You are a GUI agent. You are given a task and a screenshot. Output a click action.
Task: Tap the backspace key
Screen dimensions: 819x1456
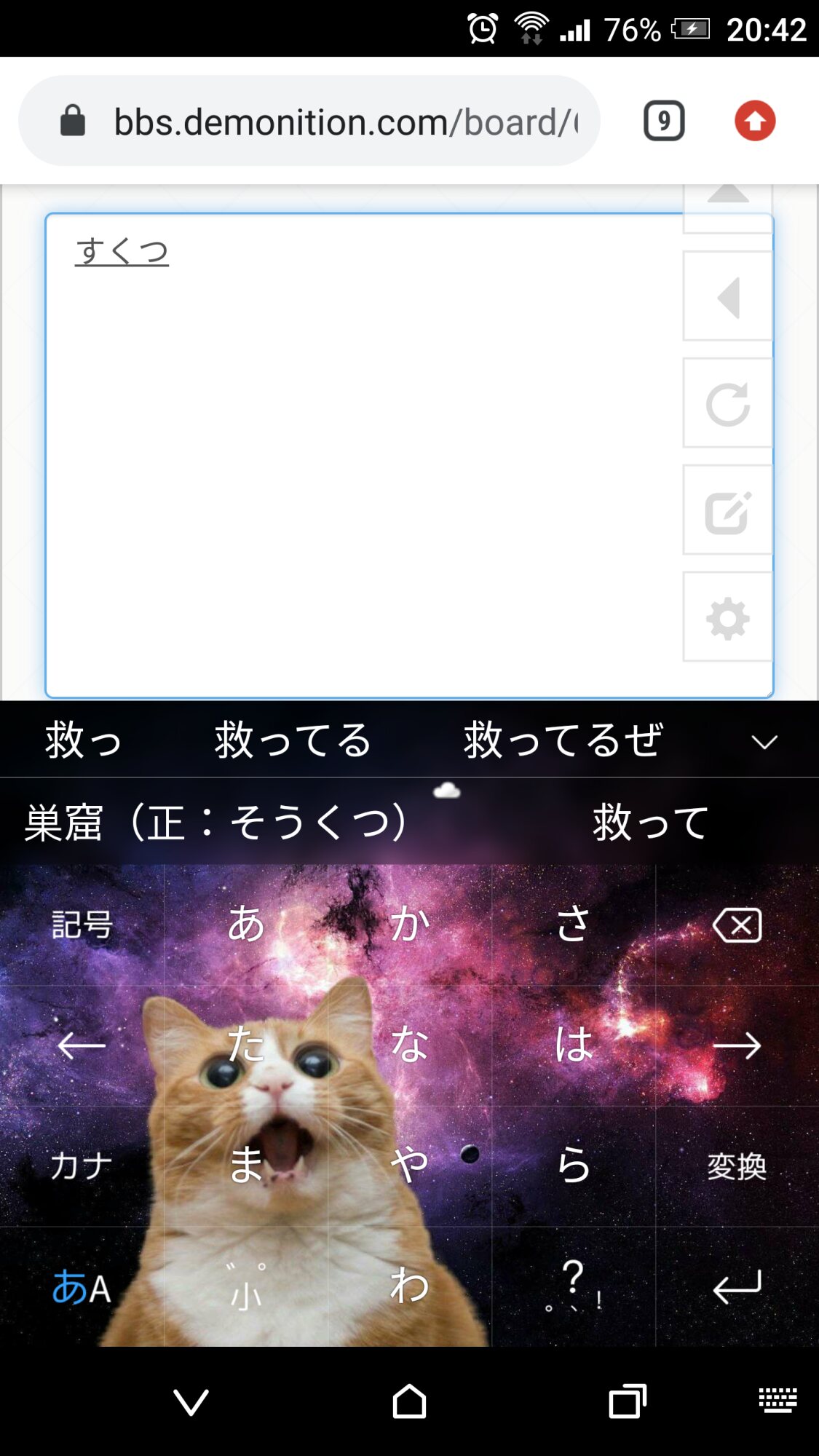click(x=737, y=925)
